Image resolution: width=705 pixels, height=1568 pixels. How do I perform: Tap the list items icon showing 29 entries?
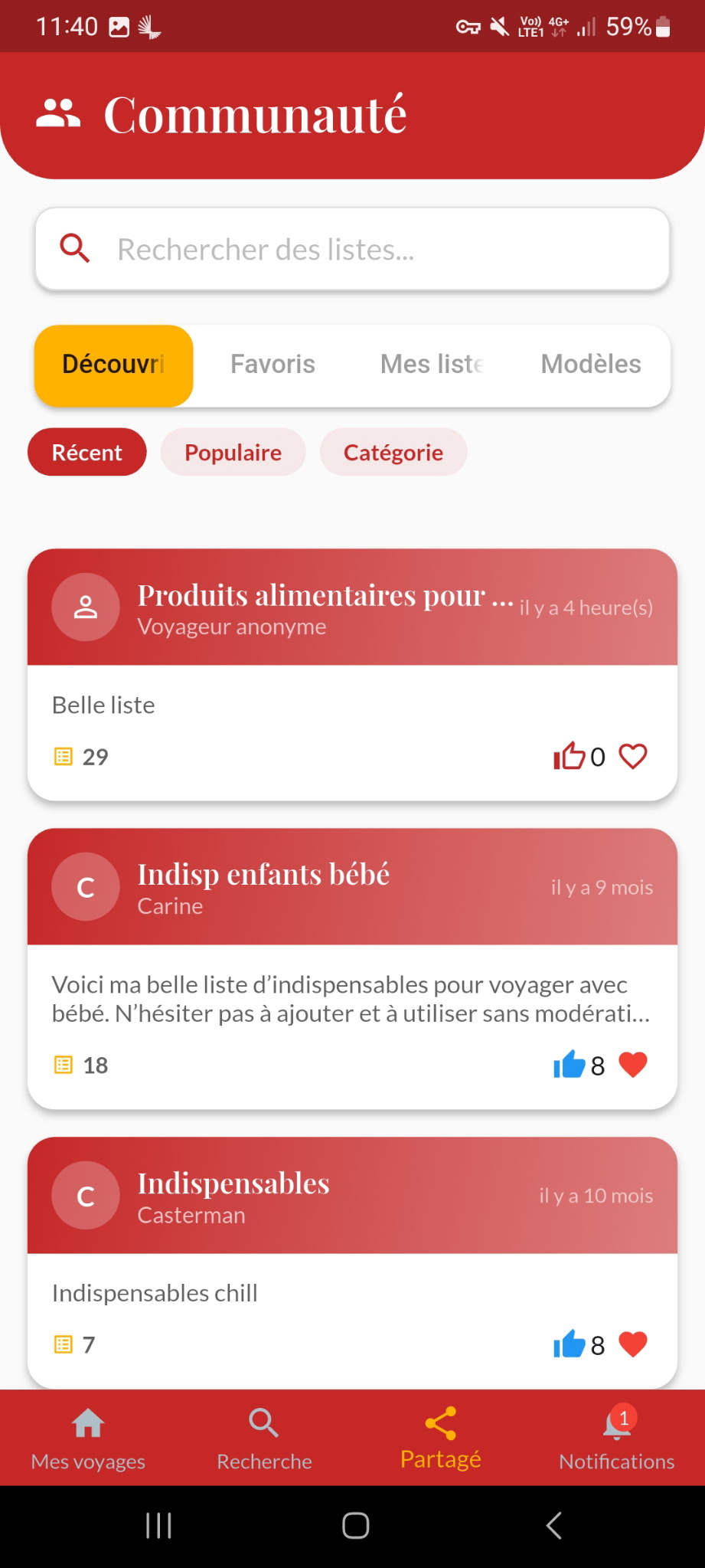(64, 756)
